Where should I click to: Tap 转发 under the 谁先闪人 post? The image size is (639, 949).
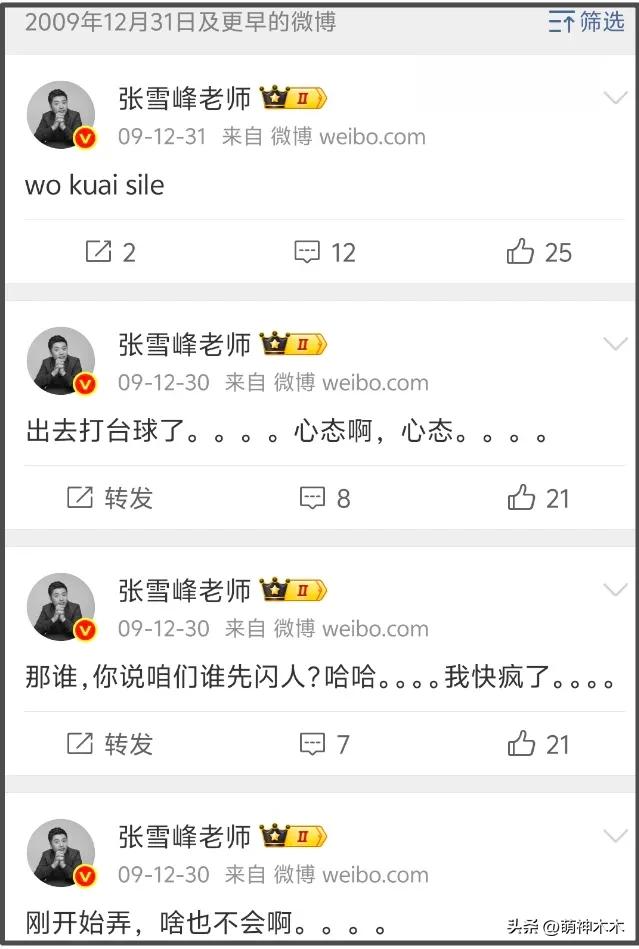point(110,744)
